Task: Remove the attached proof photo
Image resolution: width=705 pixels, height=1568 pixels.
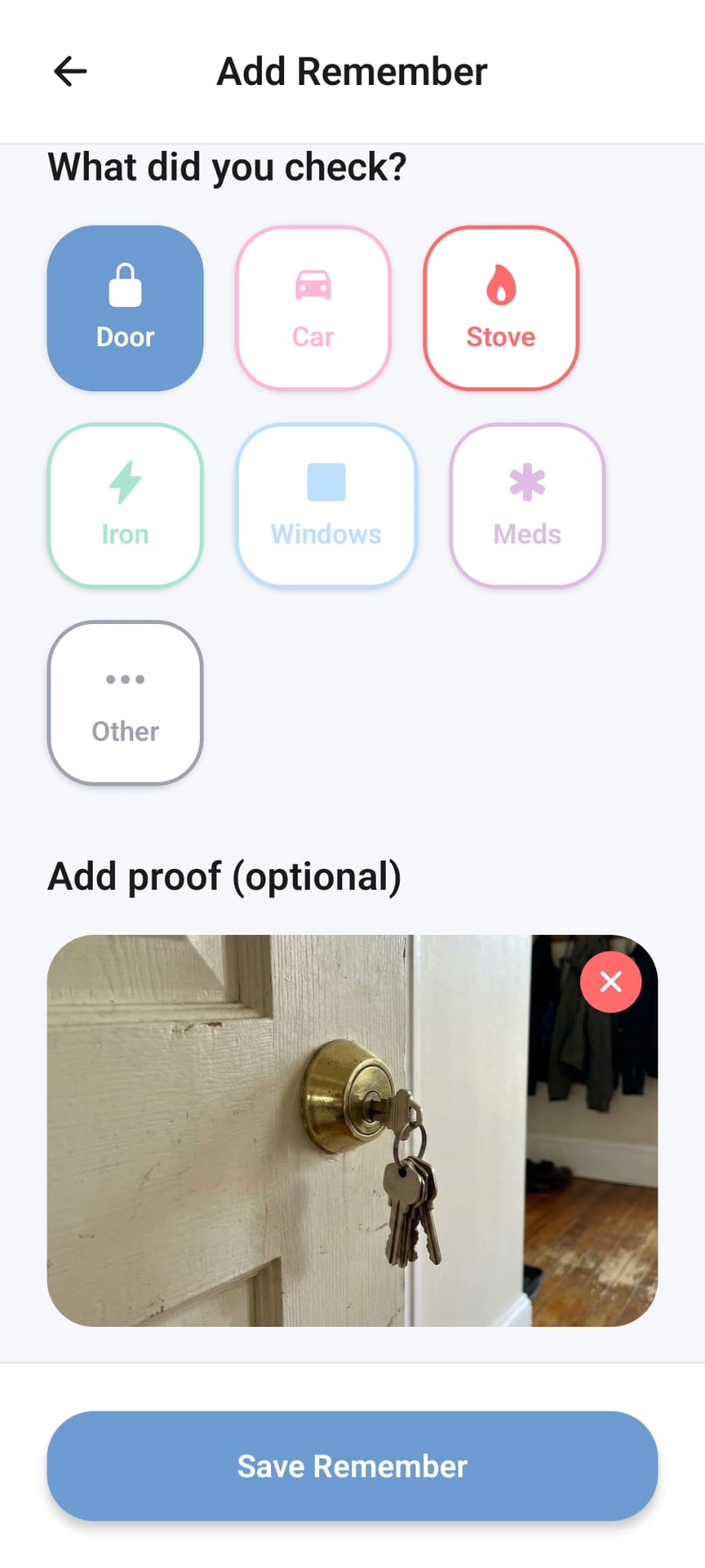Action: 610,982
